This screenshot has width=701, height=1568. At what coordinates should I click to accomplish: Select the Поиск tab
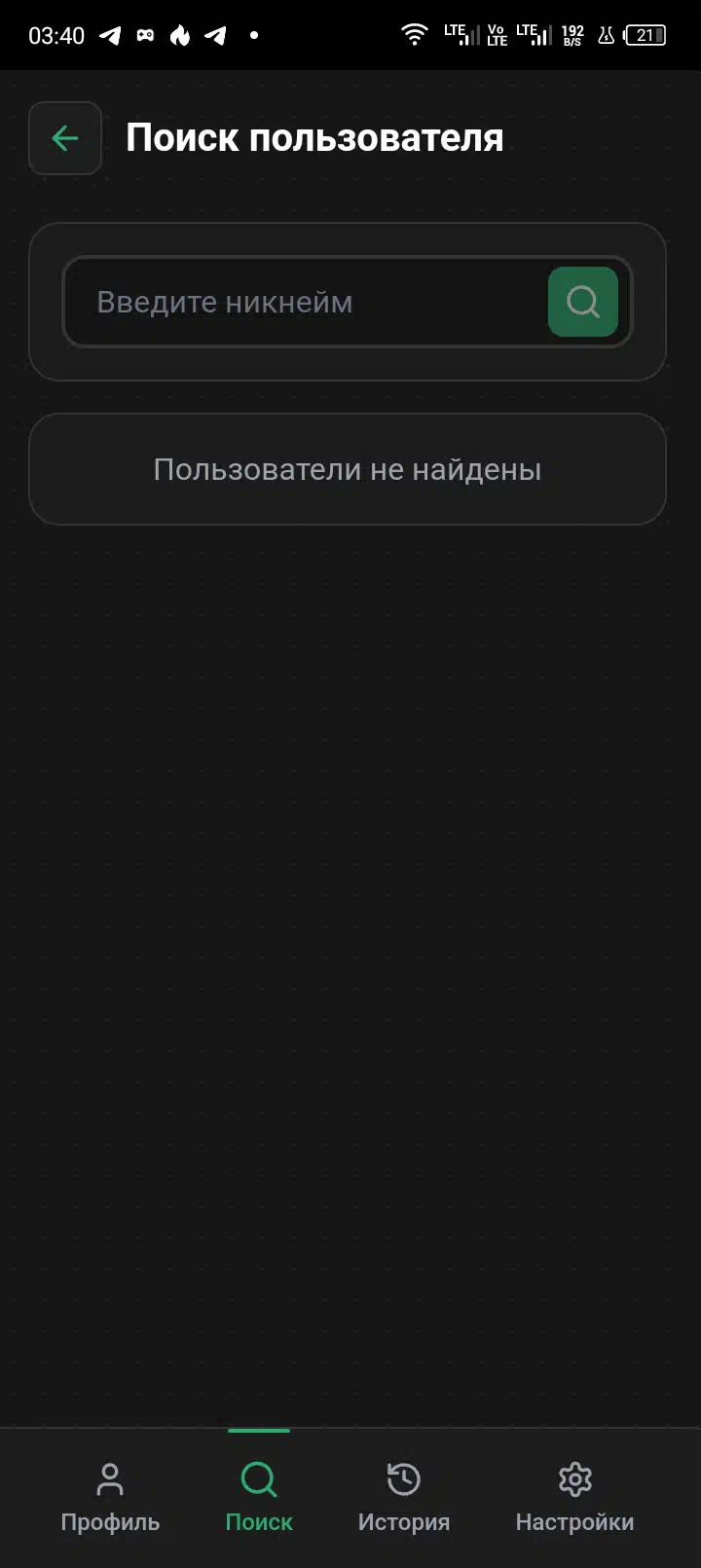pyautogui.click(x=259, y=1497)
